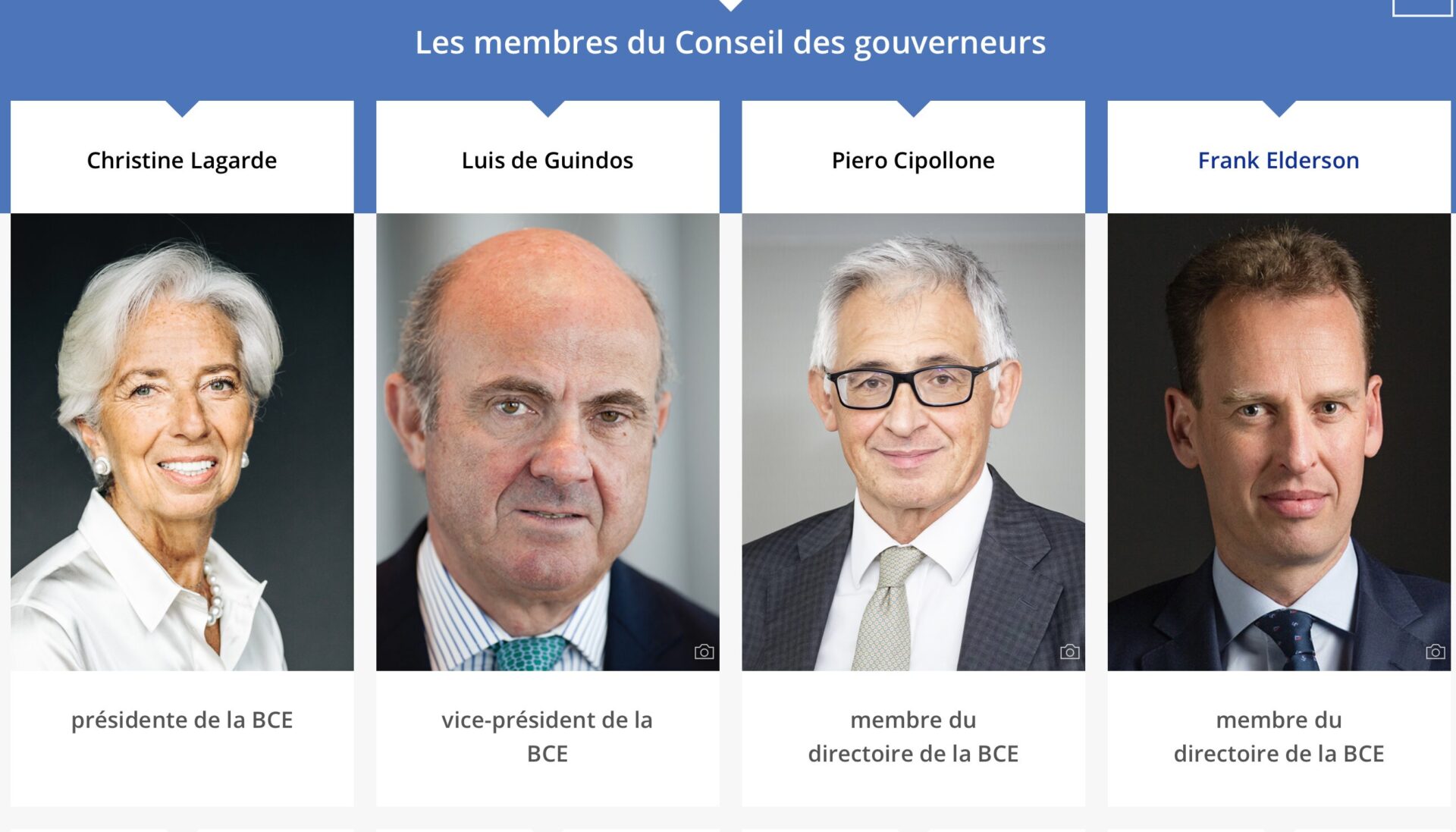Tap camera icon on Luis de Guindos photo
Viewport: 1456px width, 832px height.
[x=704, y=652]
